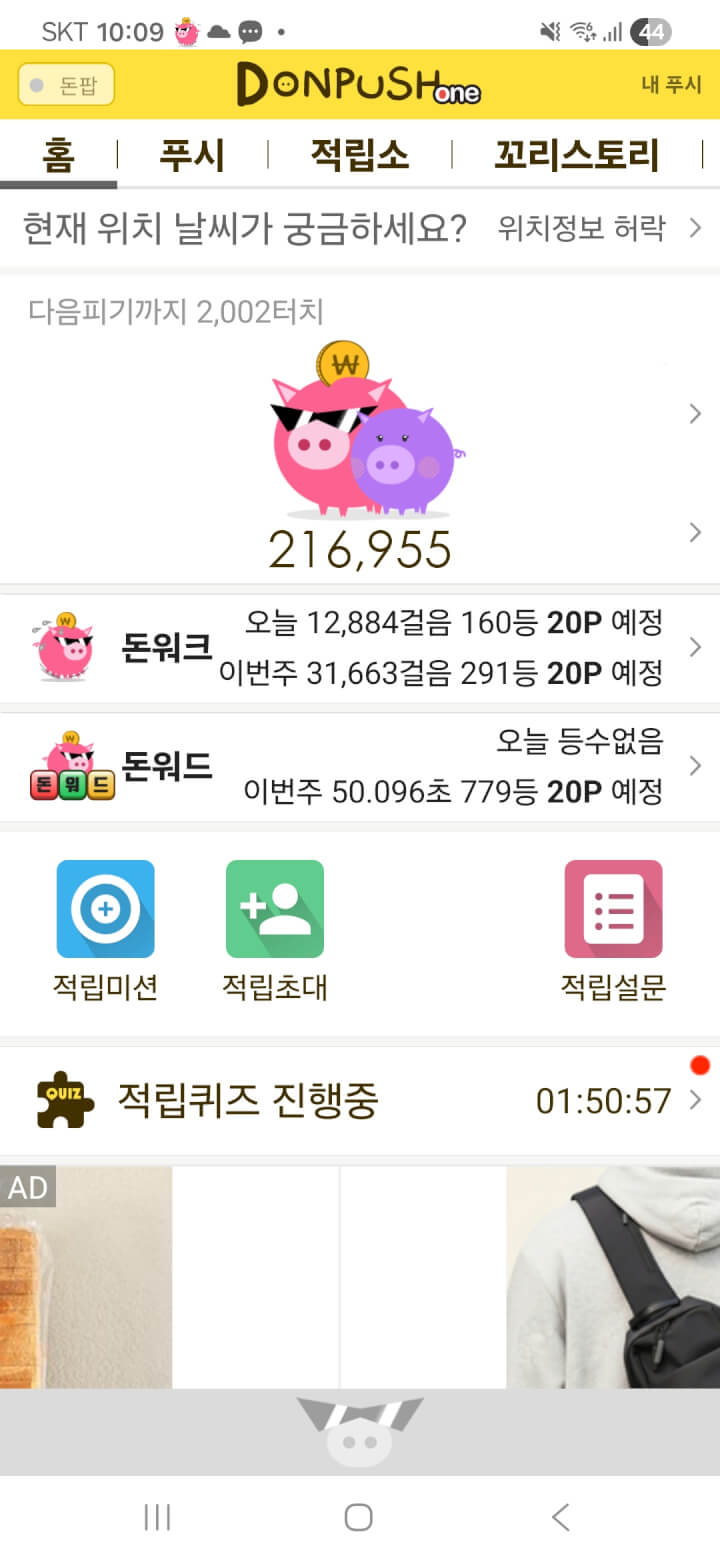Toggle the 돈팝 switch

coord(66,85)
